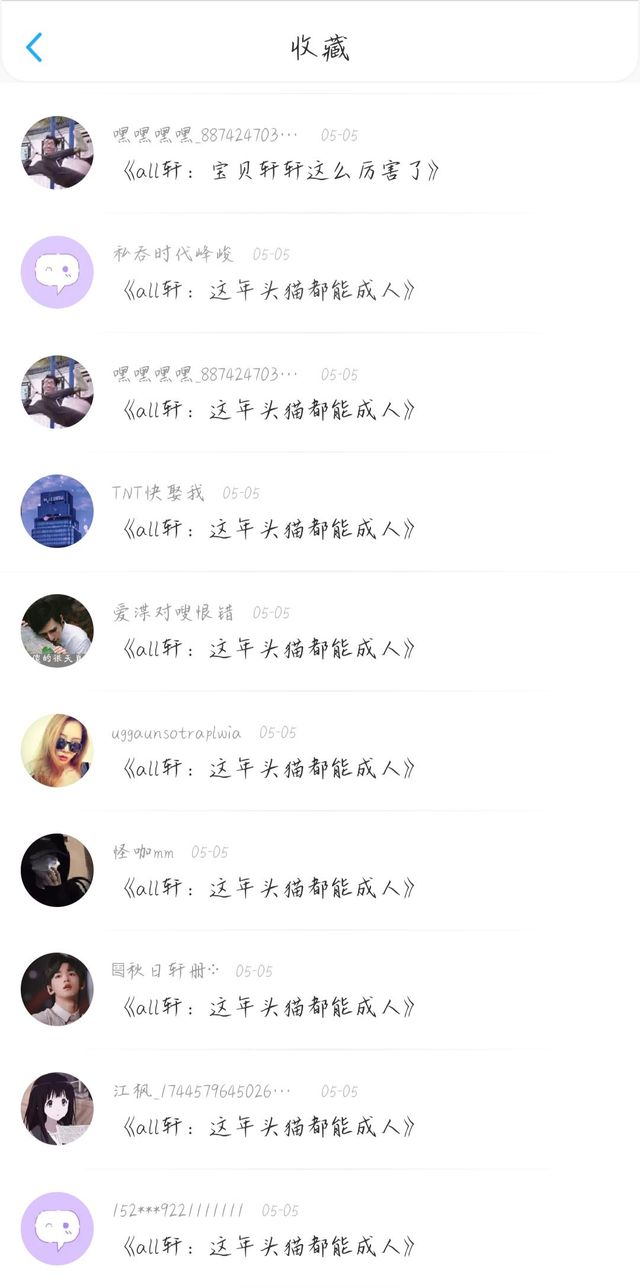
Task: Open the favorite by 152***9221111111
Action: pyautogui.click(x=320, y=1228)
